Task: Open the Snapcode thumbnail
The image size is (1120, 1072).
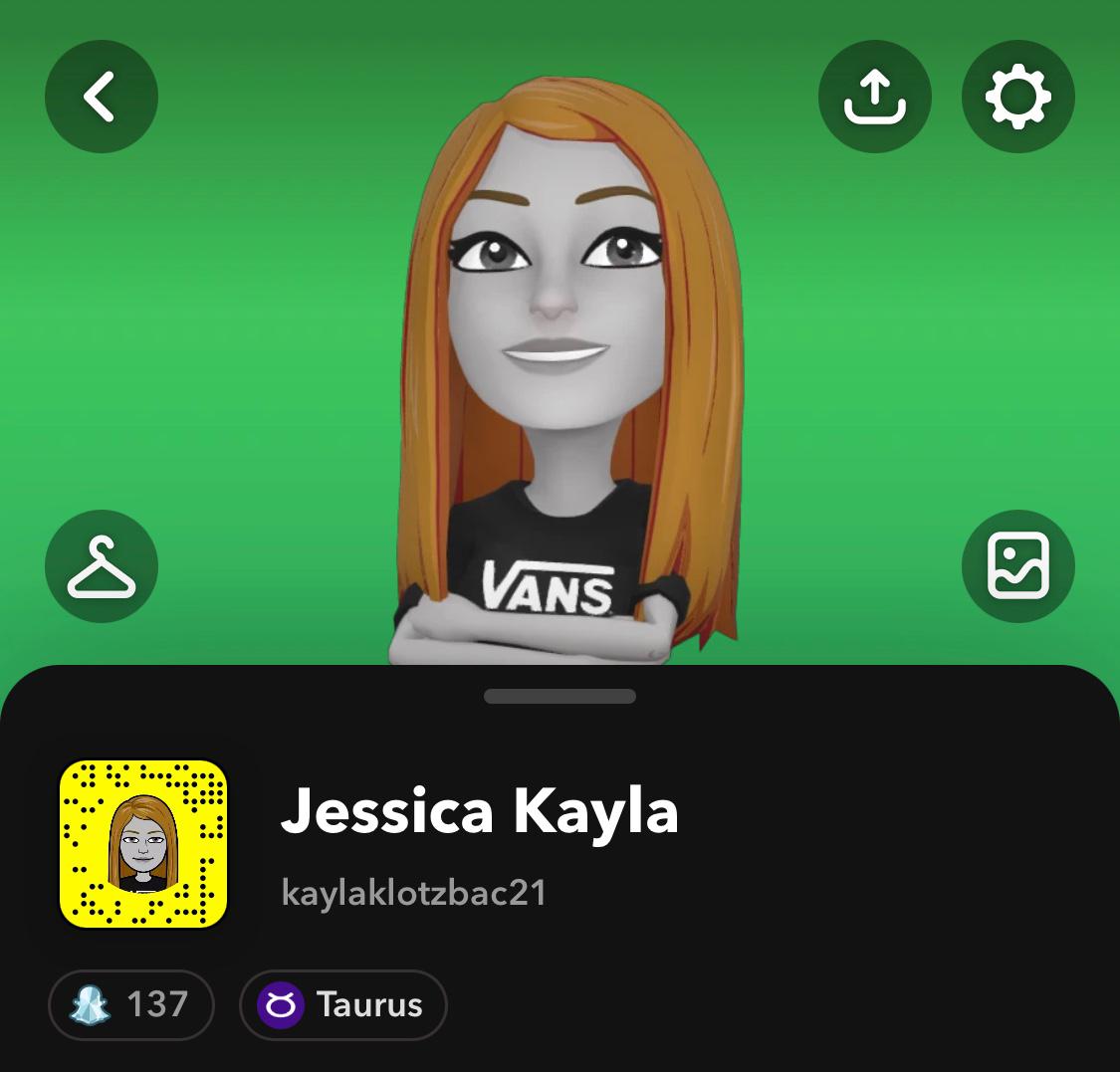Action: (x=143, y=844)
